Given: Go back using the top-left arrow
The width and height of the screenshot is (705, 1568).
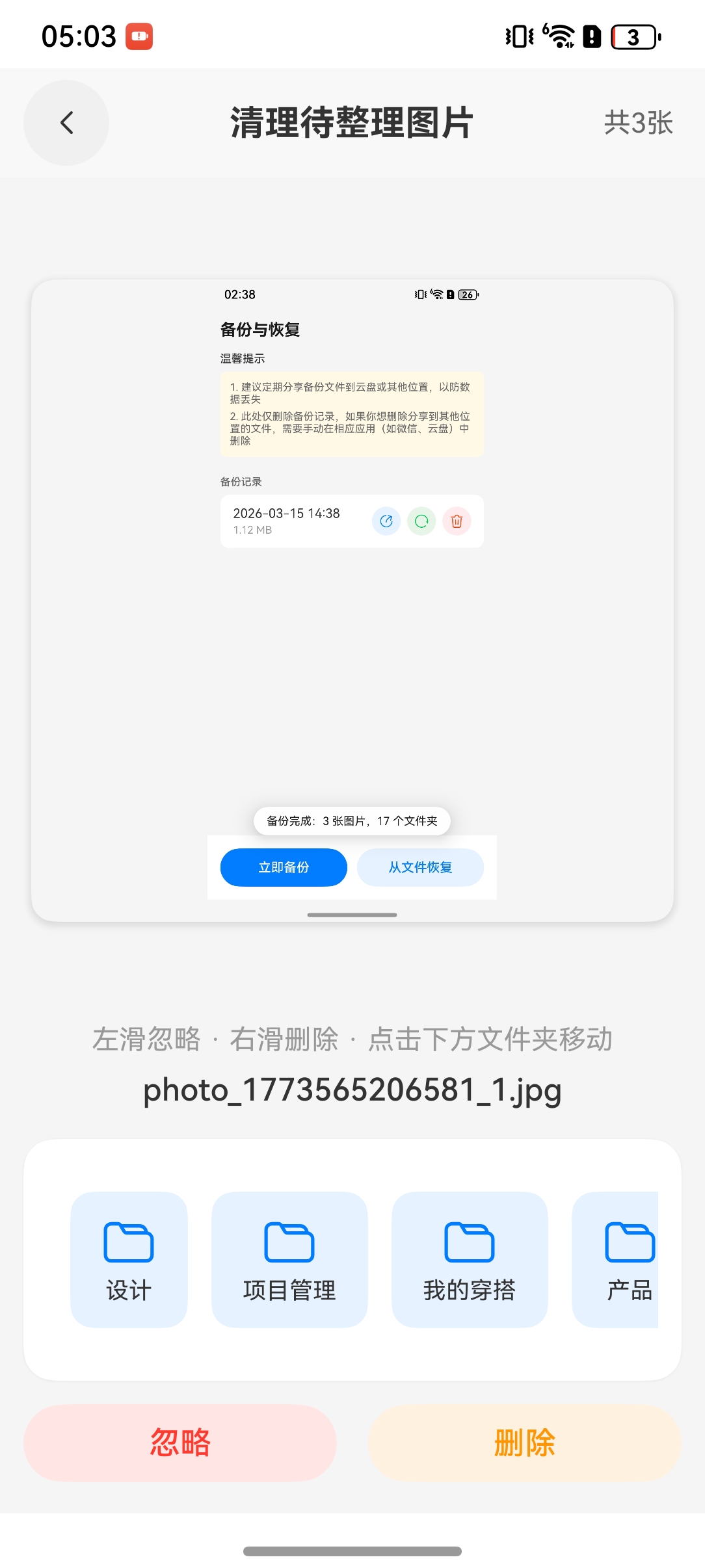Looking at the screenshot, I should (x=66, y=123).
